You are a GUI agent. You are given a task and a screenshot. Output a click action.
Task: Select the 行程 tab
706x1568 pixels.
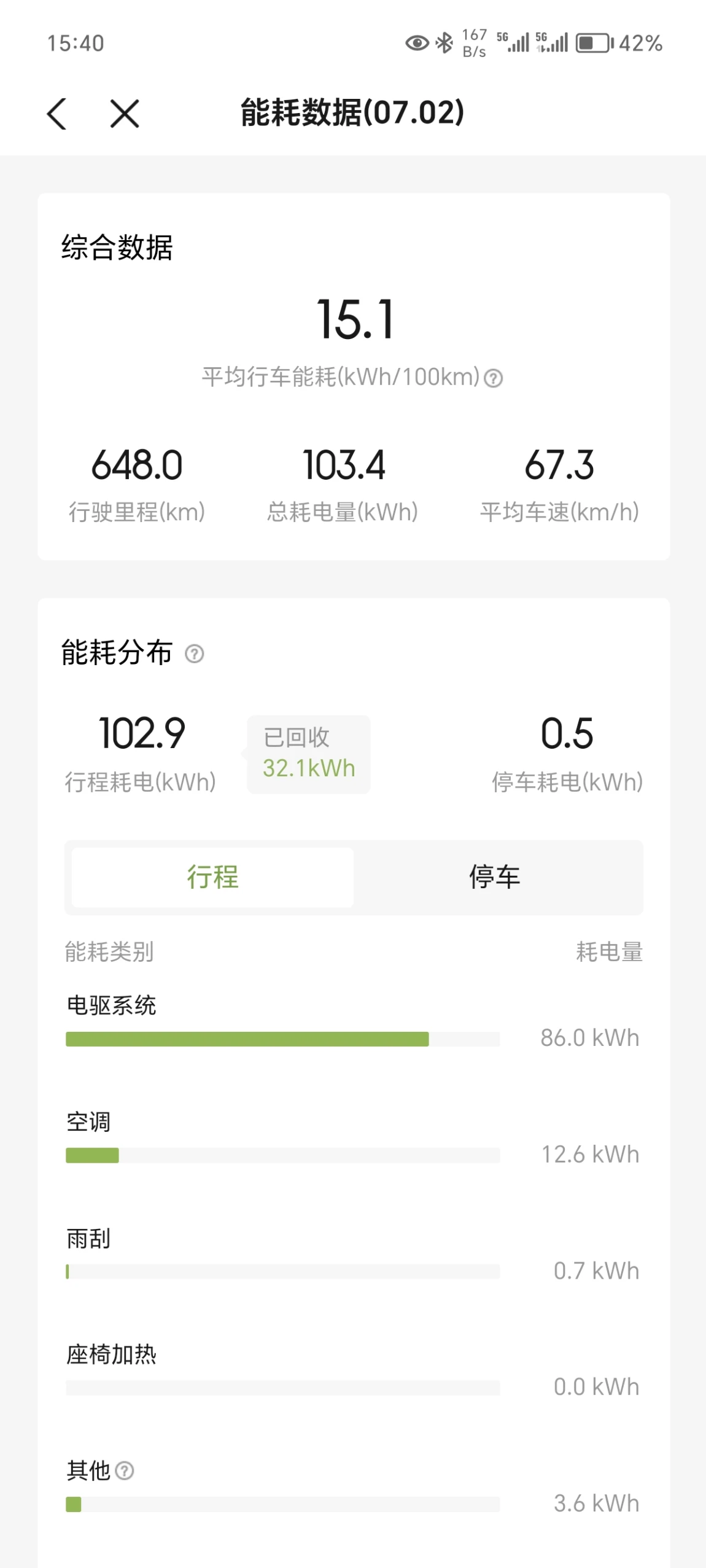[212, 877]
